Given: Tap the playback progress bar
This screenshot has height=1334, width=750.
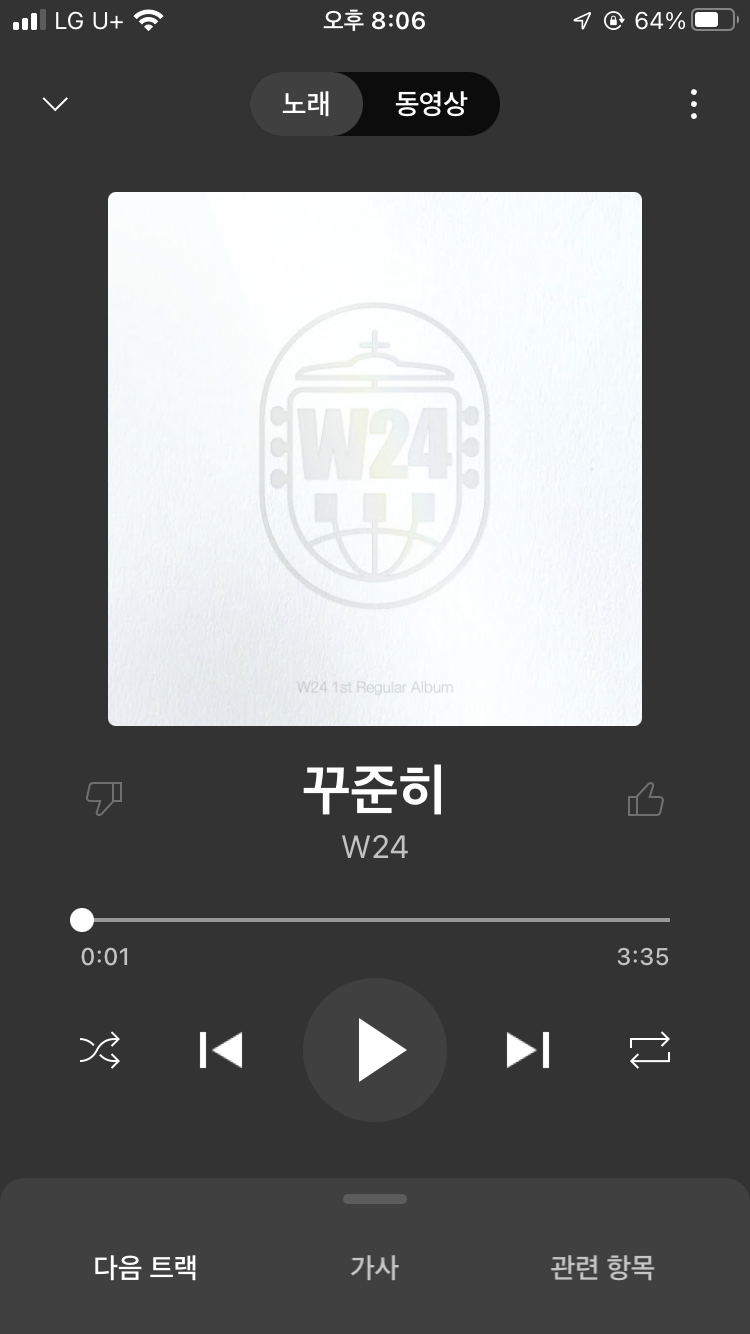Looking at the screenshot, I should pos(375,919).
